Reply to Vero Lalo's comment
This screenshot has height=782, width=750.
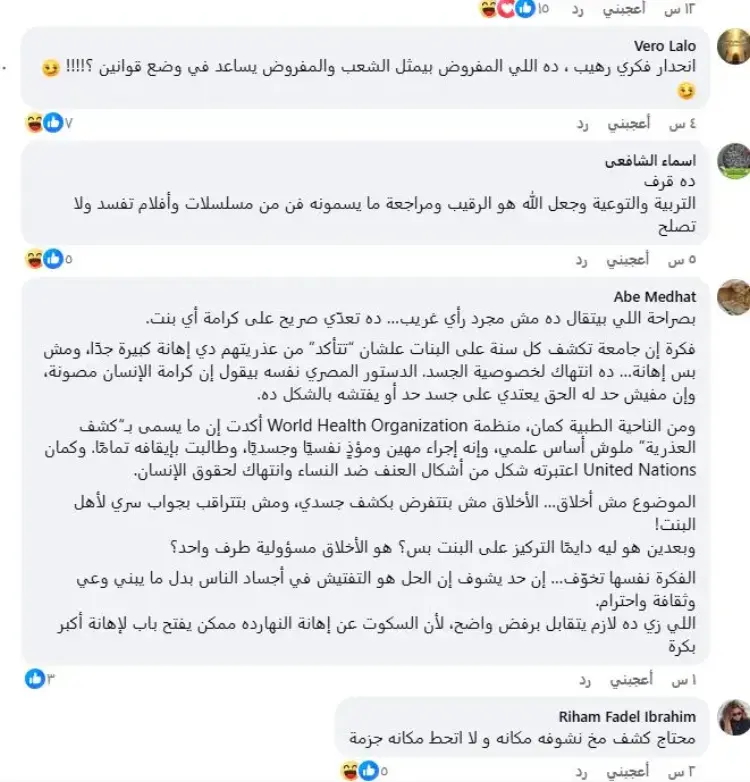click(581, 123)
